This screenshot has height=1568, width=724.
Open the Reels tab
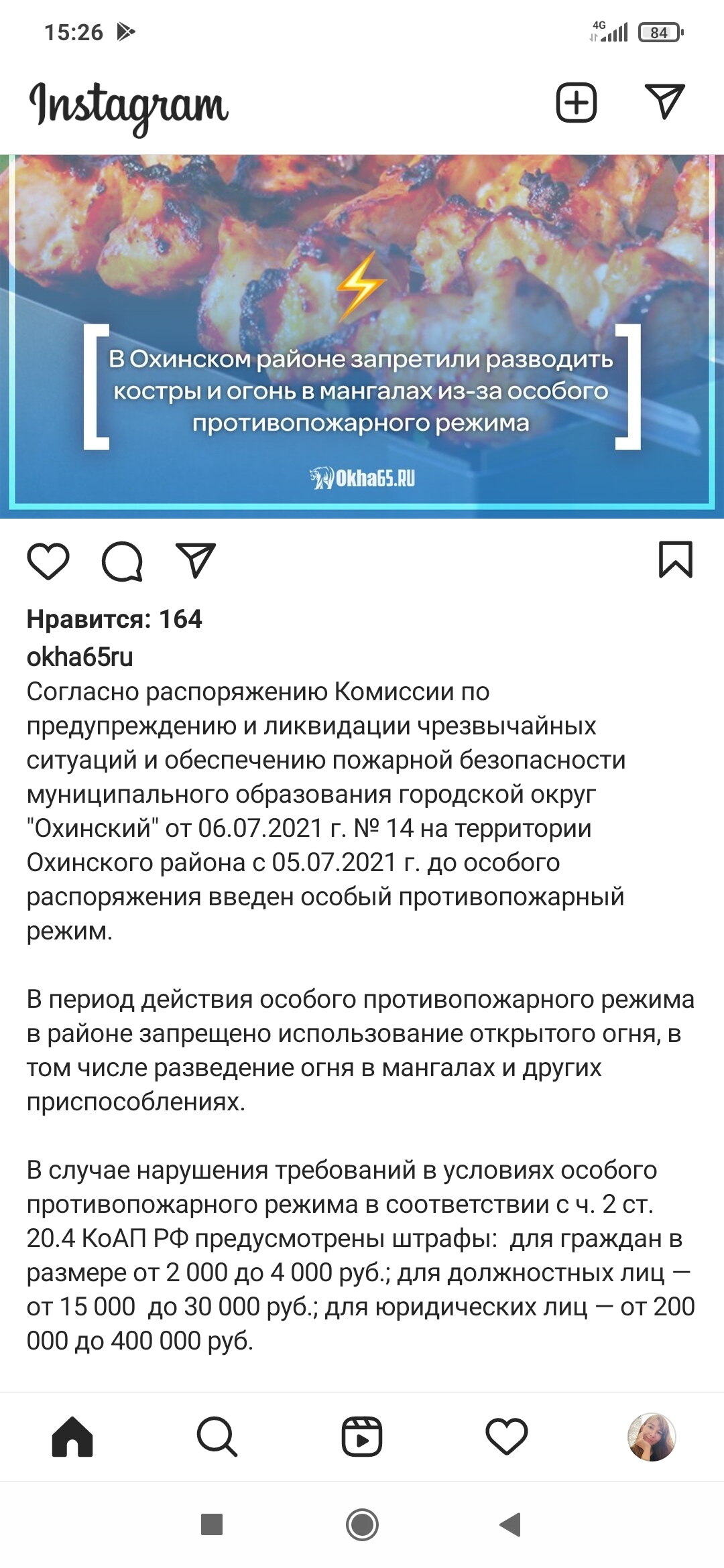(362, 1437)
